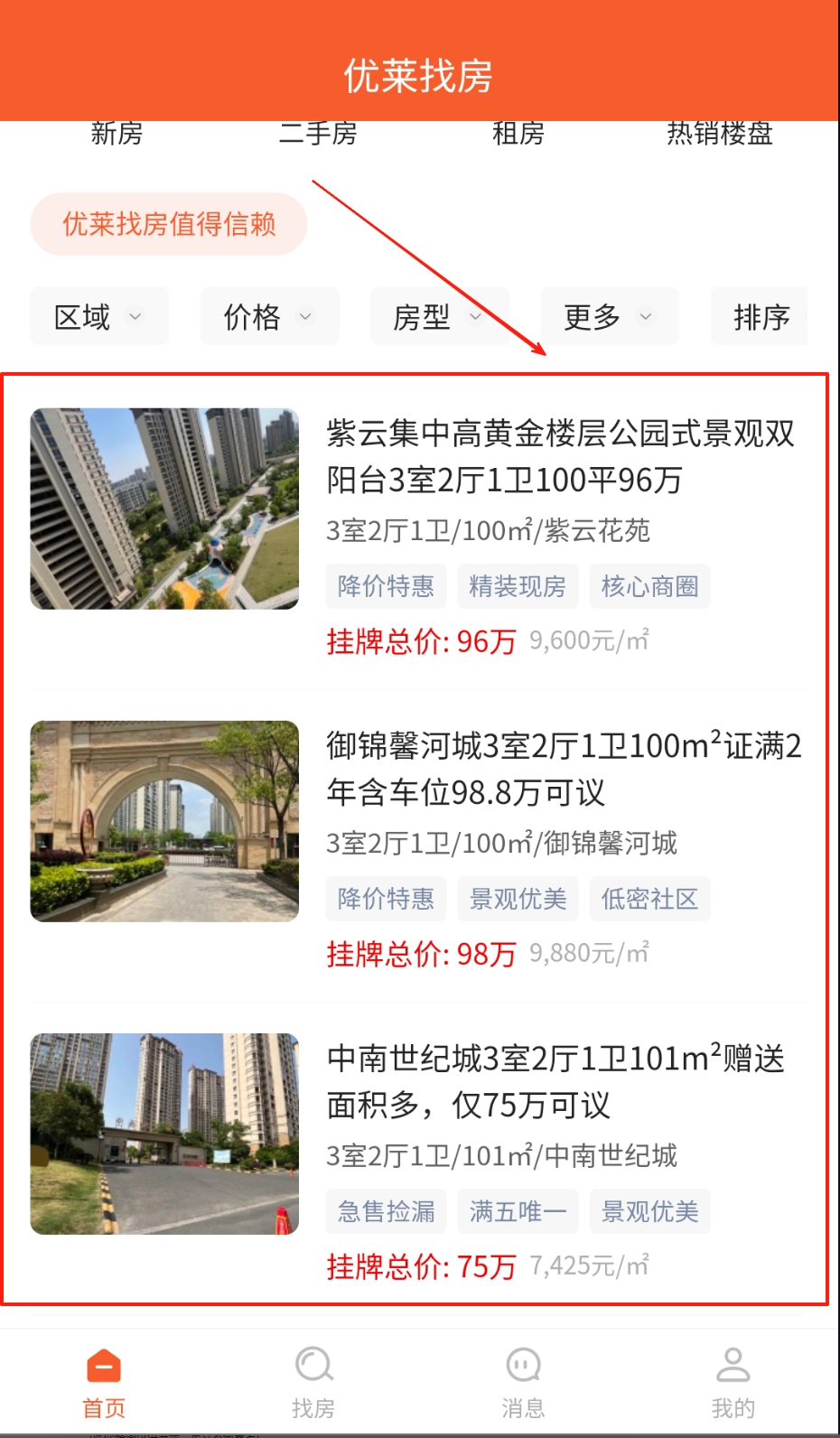Open 热销楼盘 category
This screenshot has width=840, height=1438.
[x=719, y=134]
